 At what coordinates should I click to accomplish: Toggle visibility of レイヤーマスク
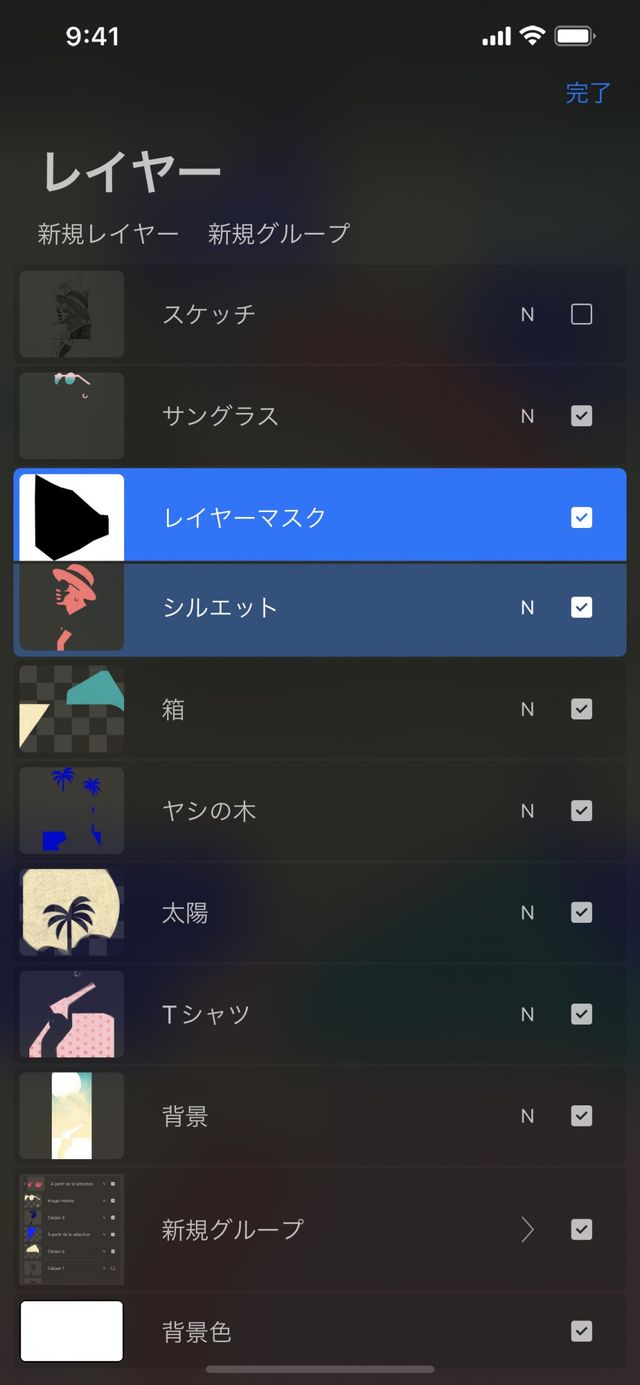[581, 517]
